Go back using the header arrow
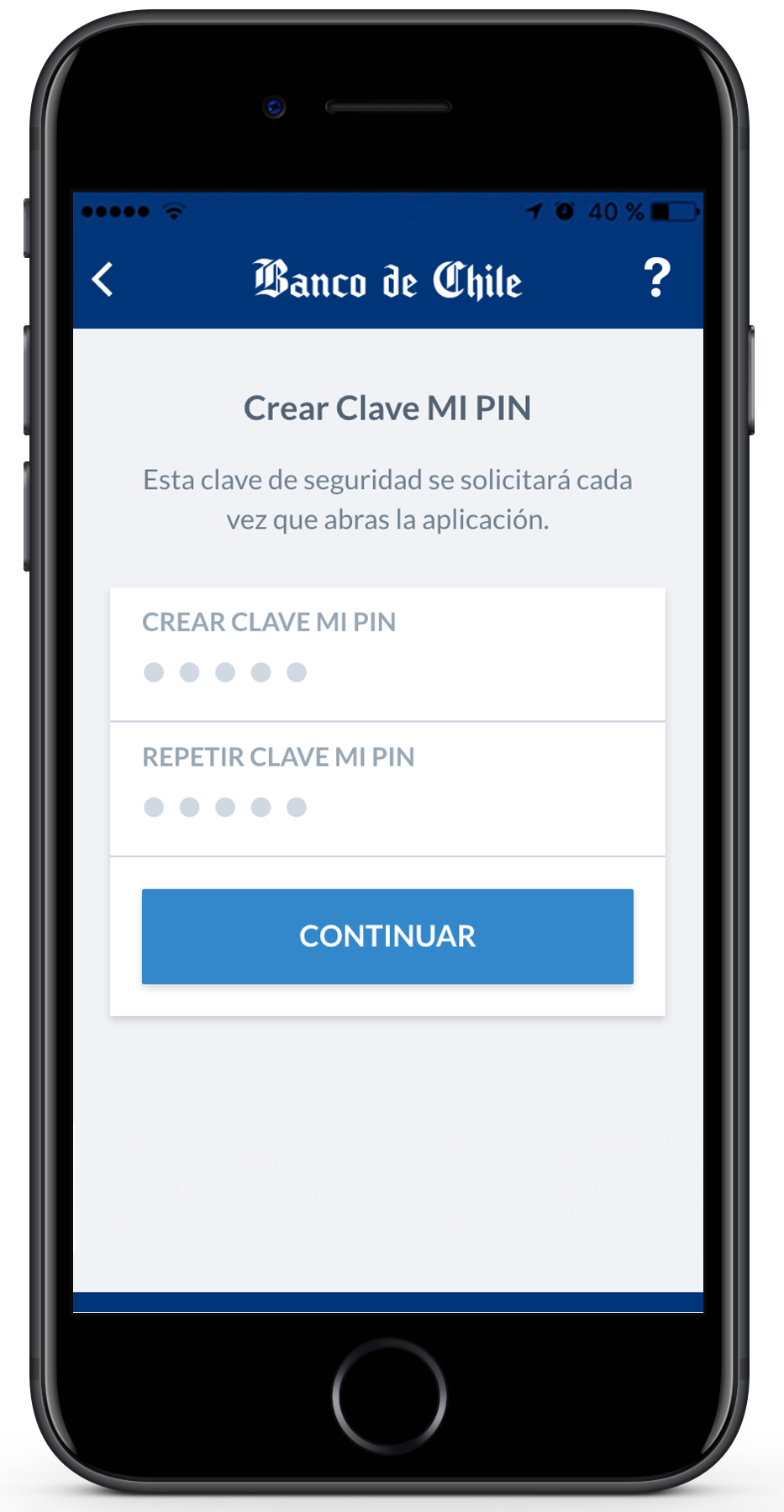Screen dimensions: 784x1512 103,280
